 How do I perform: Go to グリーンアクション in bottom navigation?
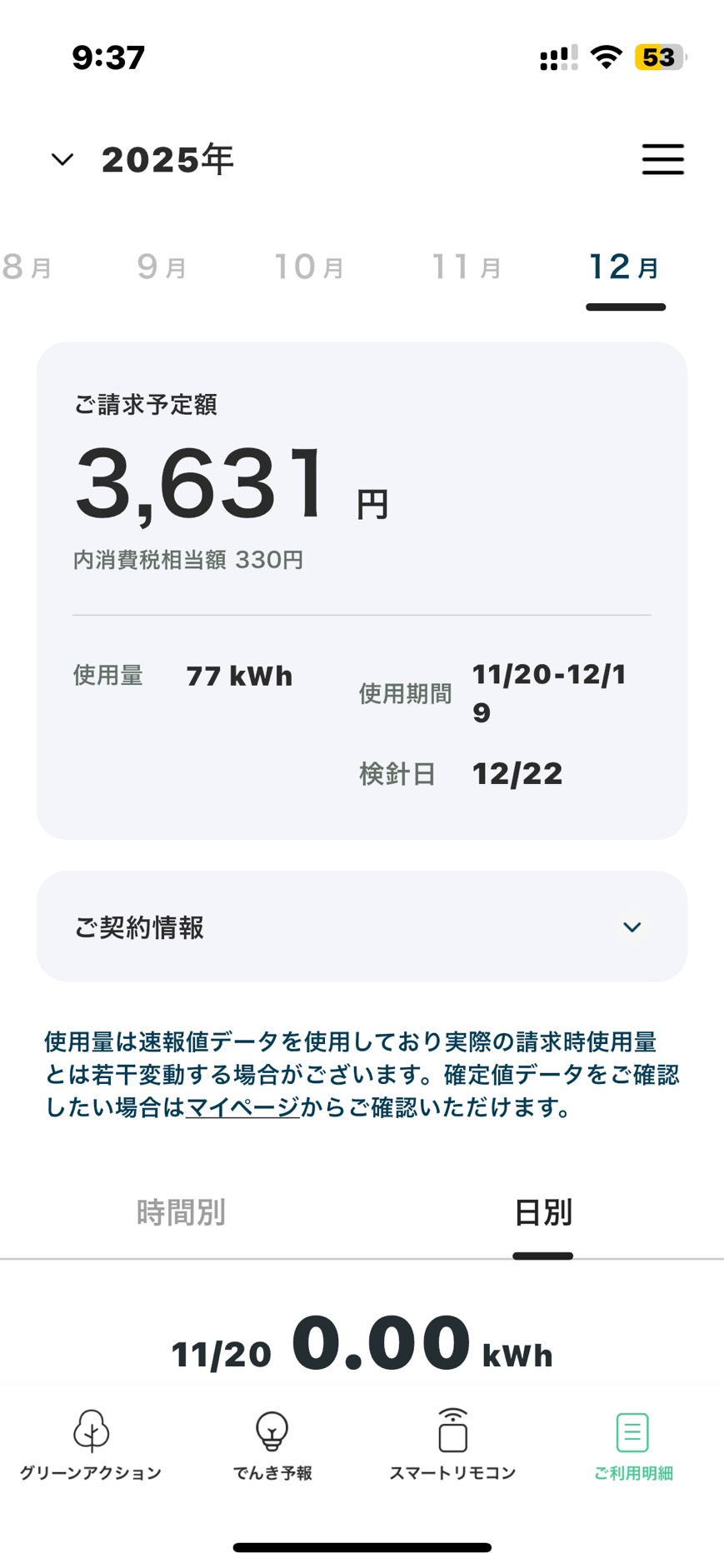91,1446
